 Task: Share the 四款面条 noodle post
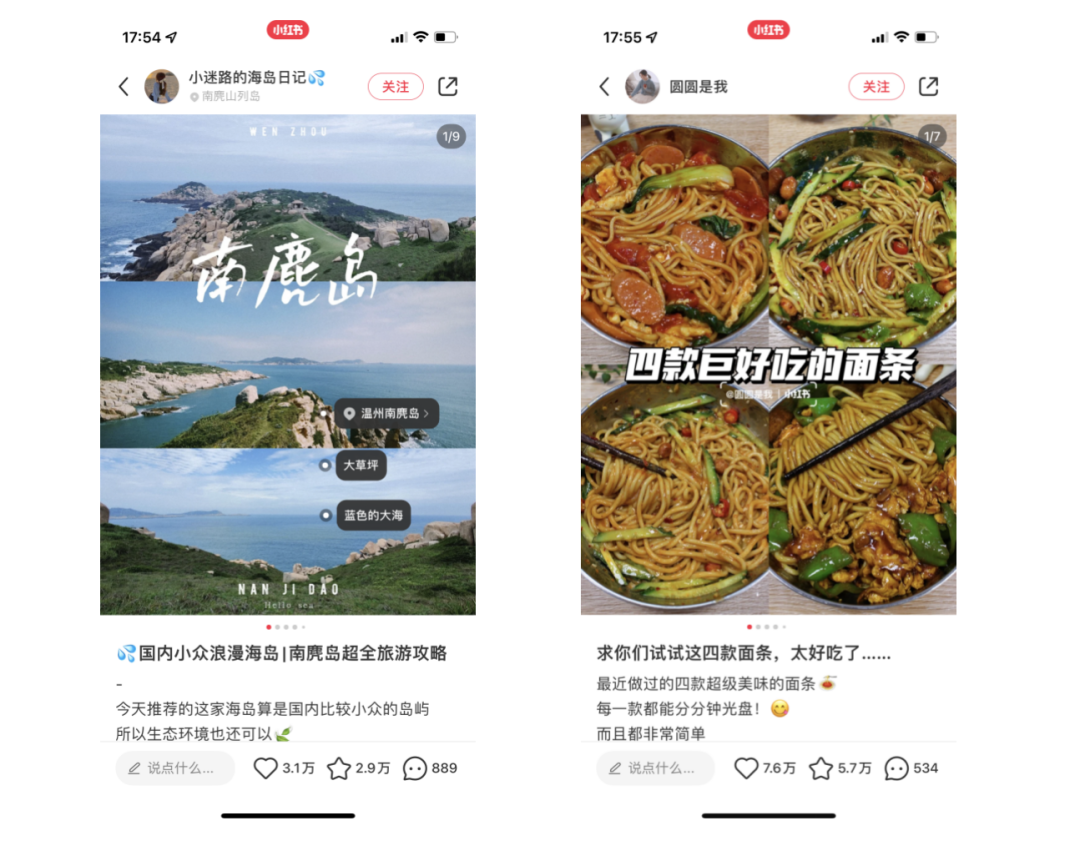click(x=929, y=87)
